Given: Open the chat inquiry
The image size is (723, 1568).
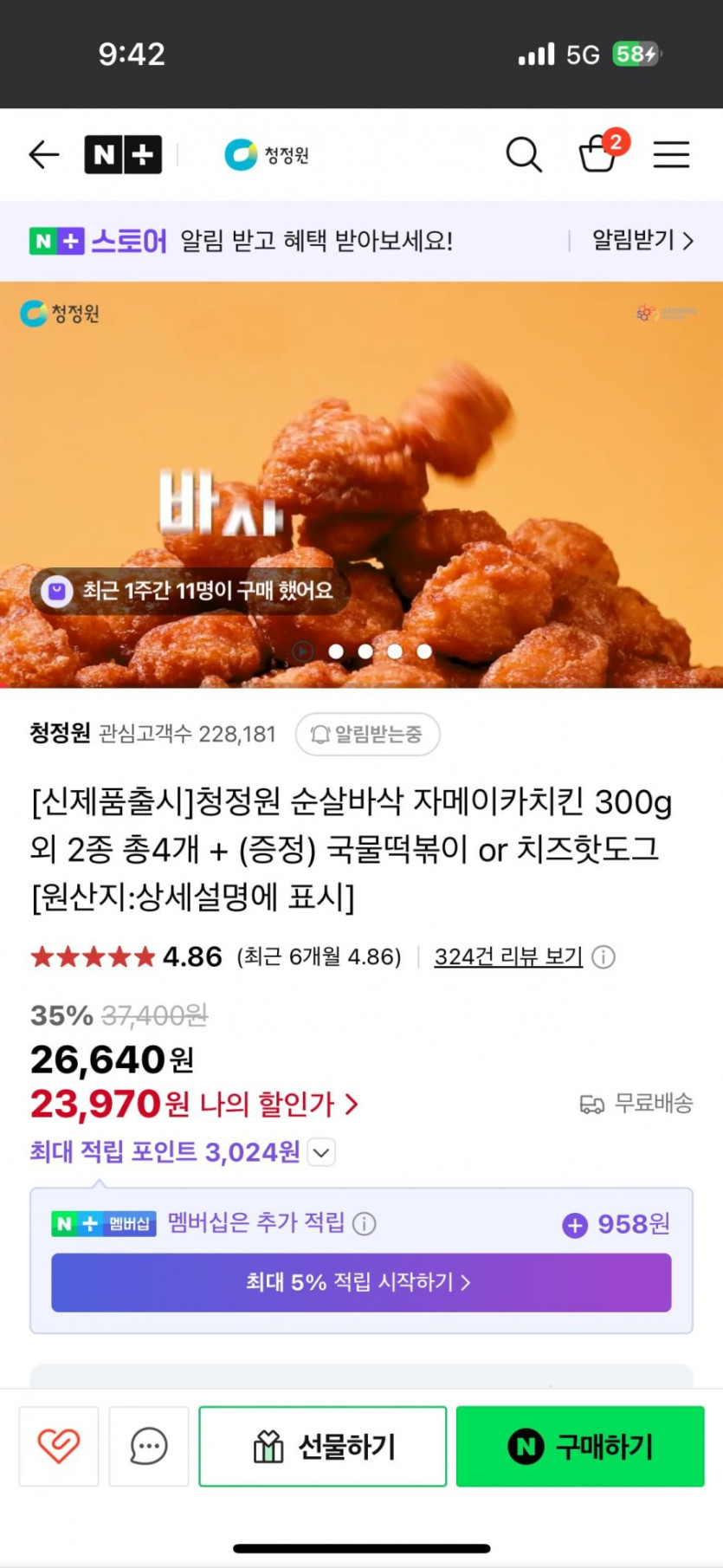Looking at the screenshot, I should (x=149, y=1446).
